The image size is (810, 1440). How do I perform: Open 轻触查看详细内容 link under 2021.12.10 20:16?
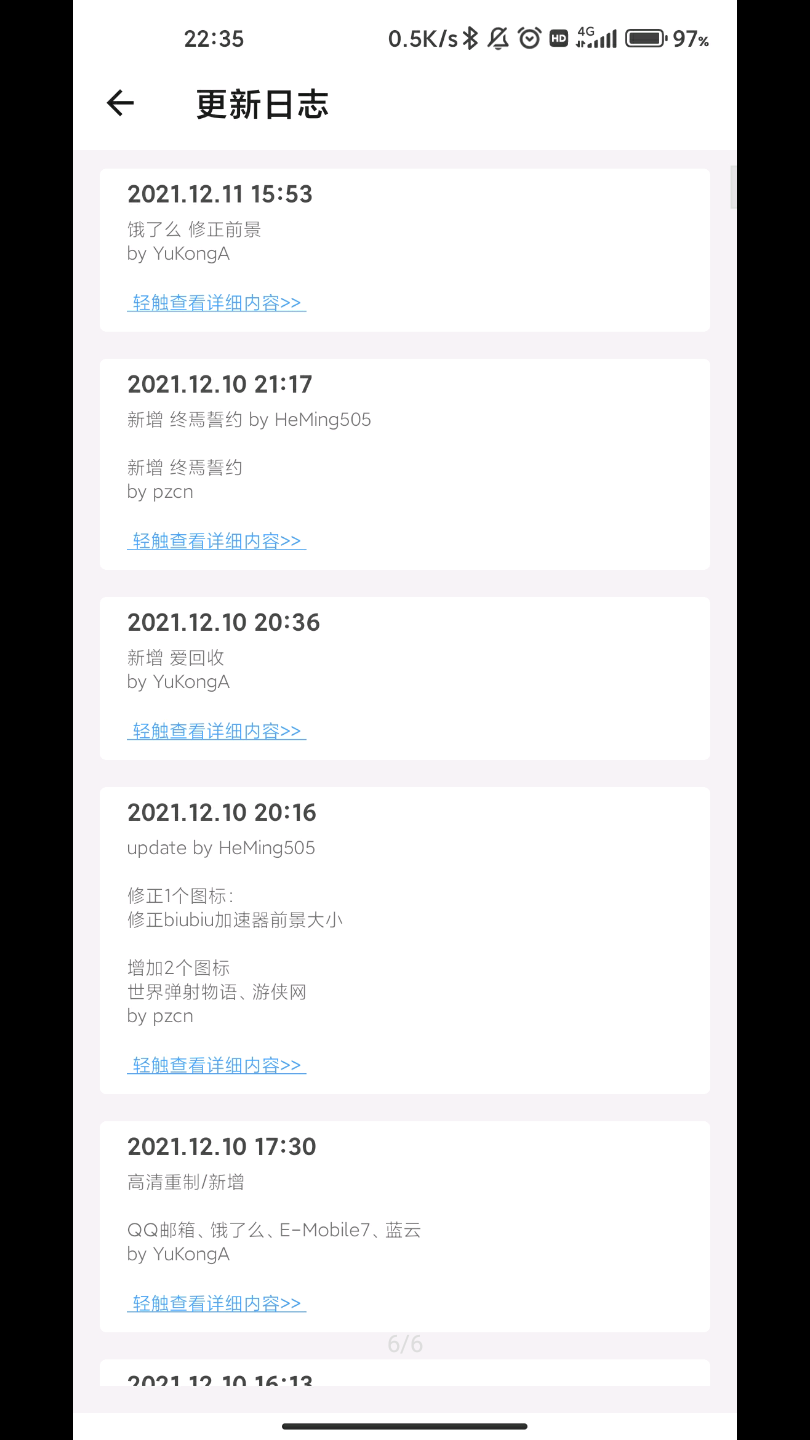216,1064
